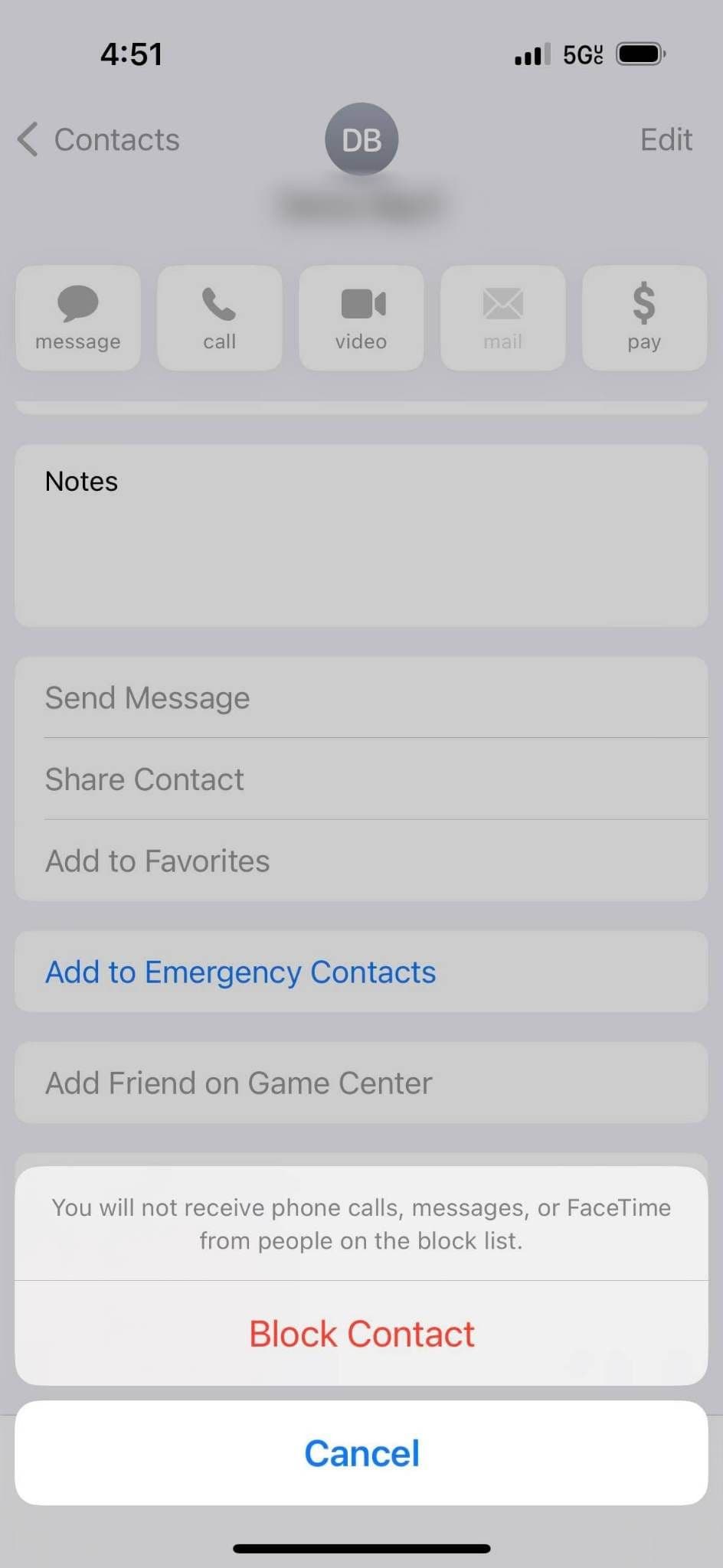Go back to Contacts list
This screenshot has width=723, height=1568.
tap(100, 140)
